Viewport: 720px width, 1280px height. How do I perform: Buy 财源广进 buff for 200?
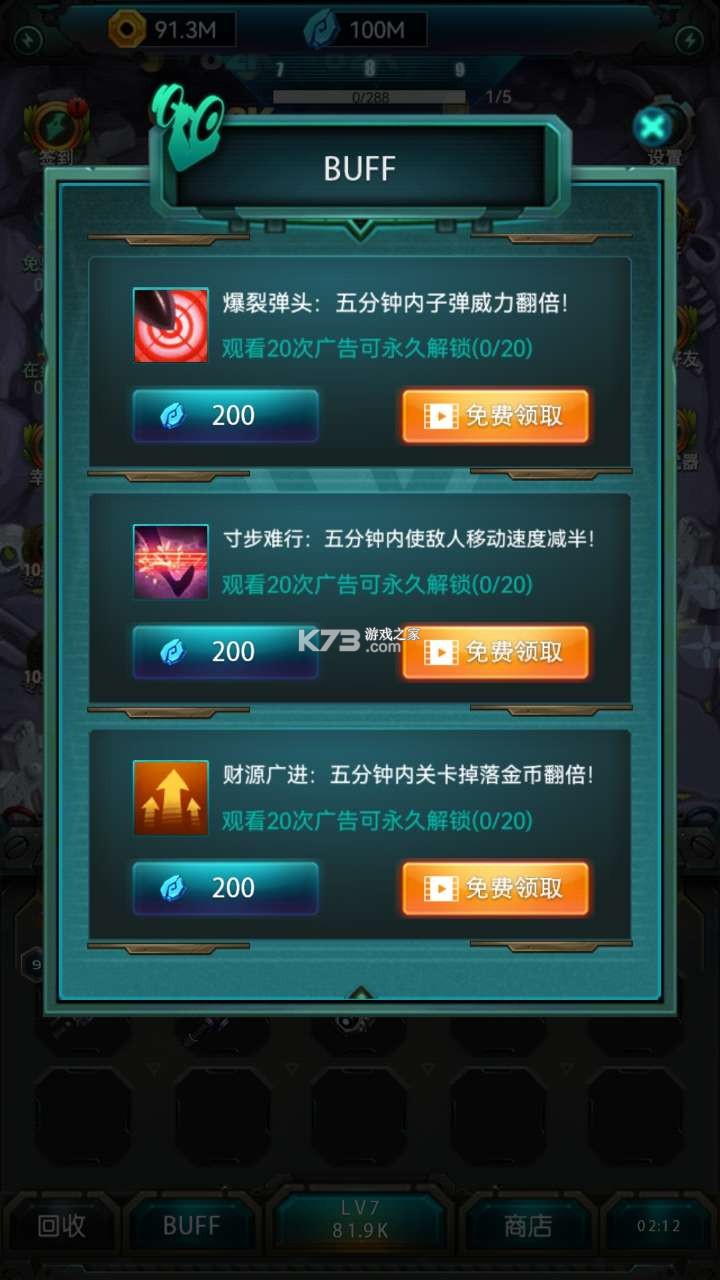pyautogui.click(x=225, y=887)
